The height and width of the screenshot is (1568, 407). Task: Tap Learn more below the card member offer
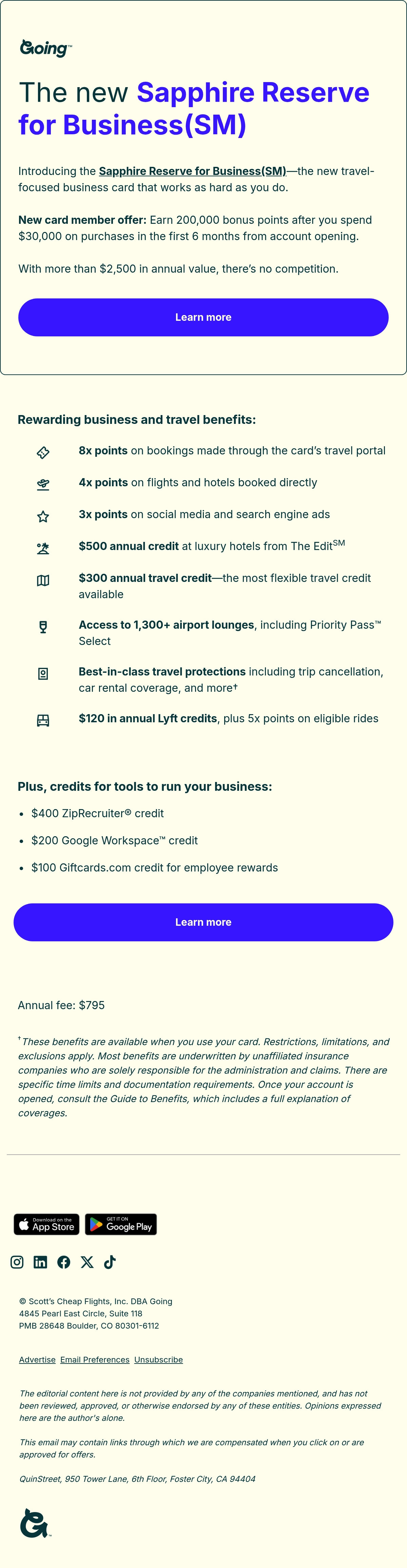click(203, 317)
